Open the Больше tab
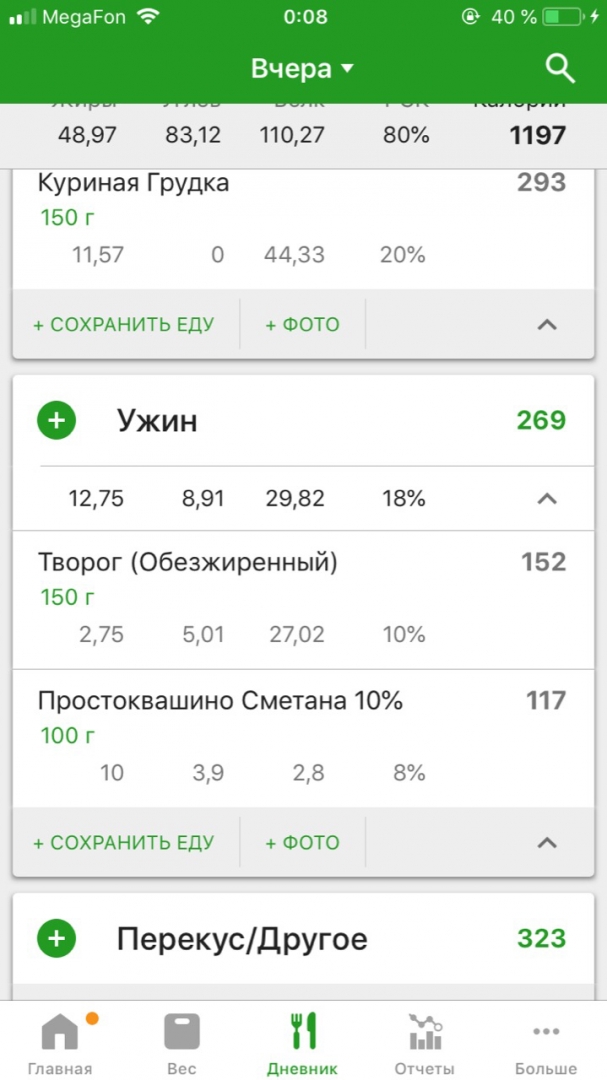 coord(546,1043)
